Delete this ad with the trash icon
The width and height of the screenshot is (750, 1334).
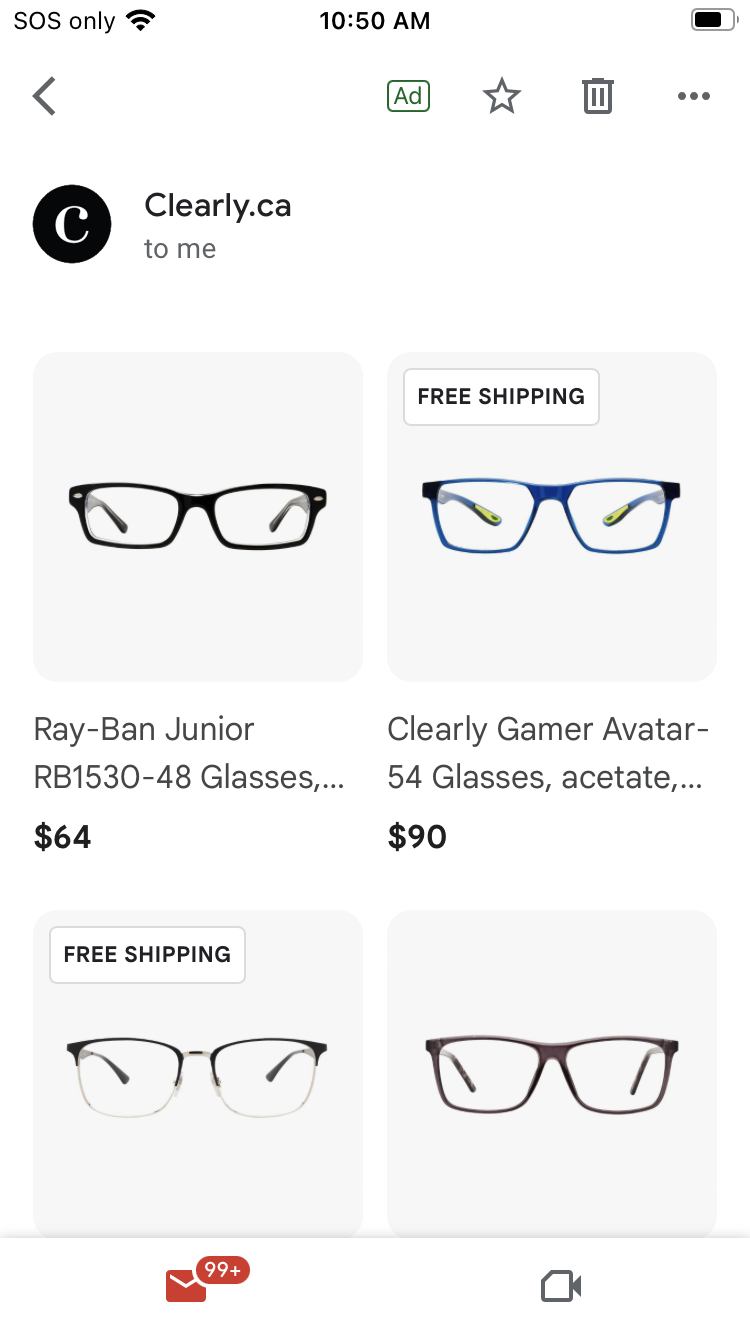(x=598, y=97)
